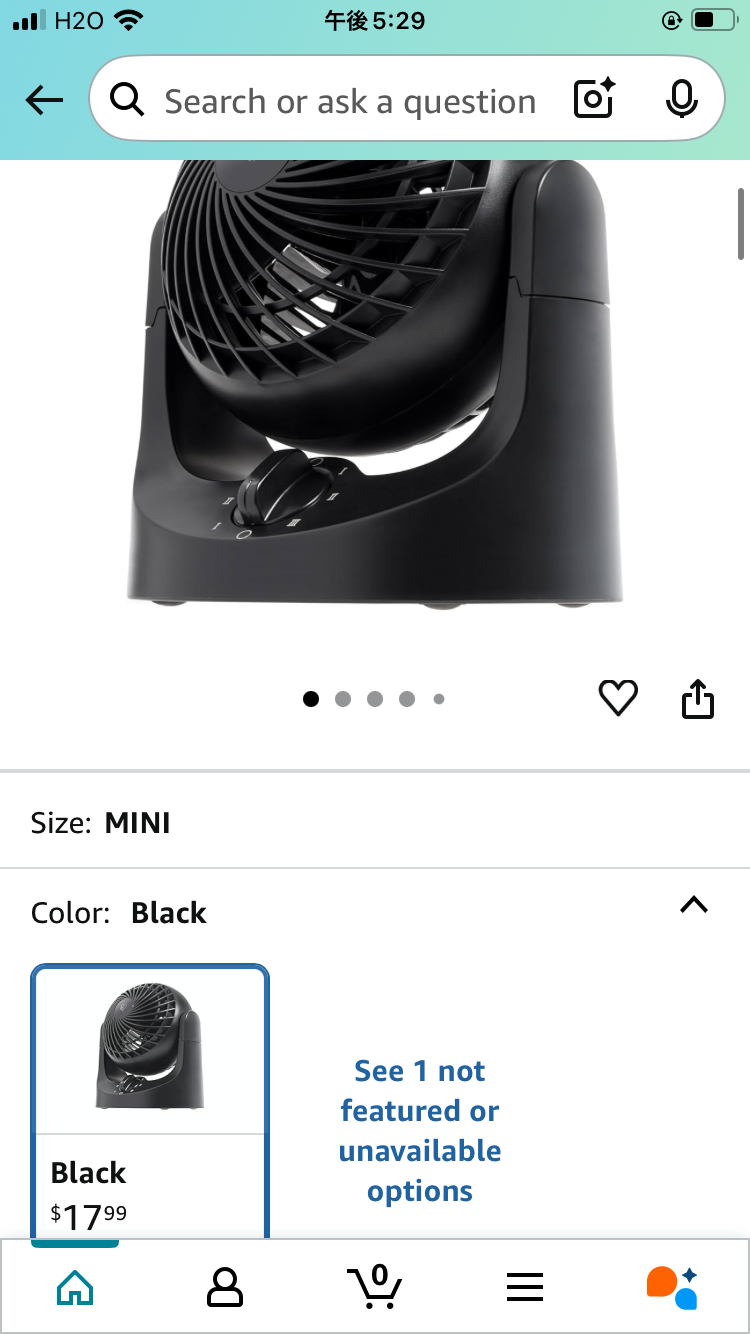Viewport: 750px width, 1334px height.
Task: Open the account profile tab
Action: coord(225,1288)
